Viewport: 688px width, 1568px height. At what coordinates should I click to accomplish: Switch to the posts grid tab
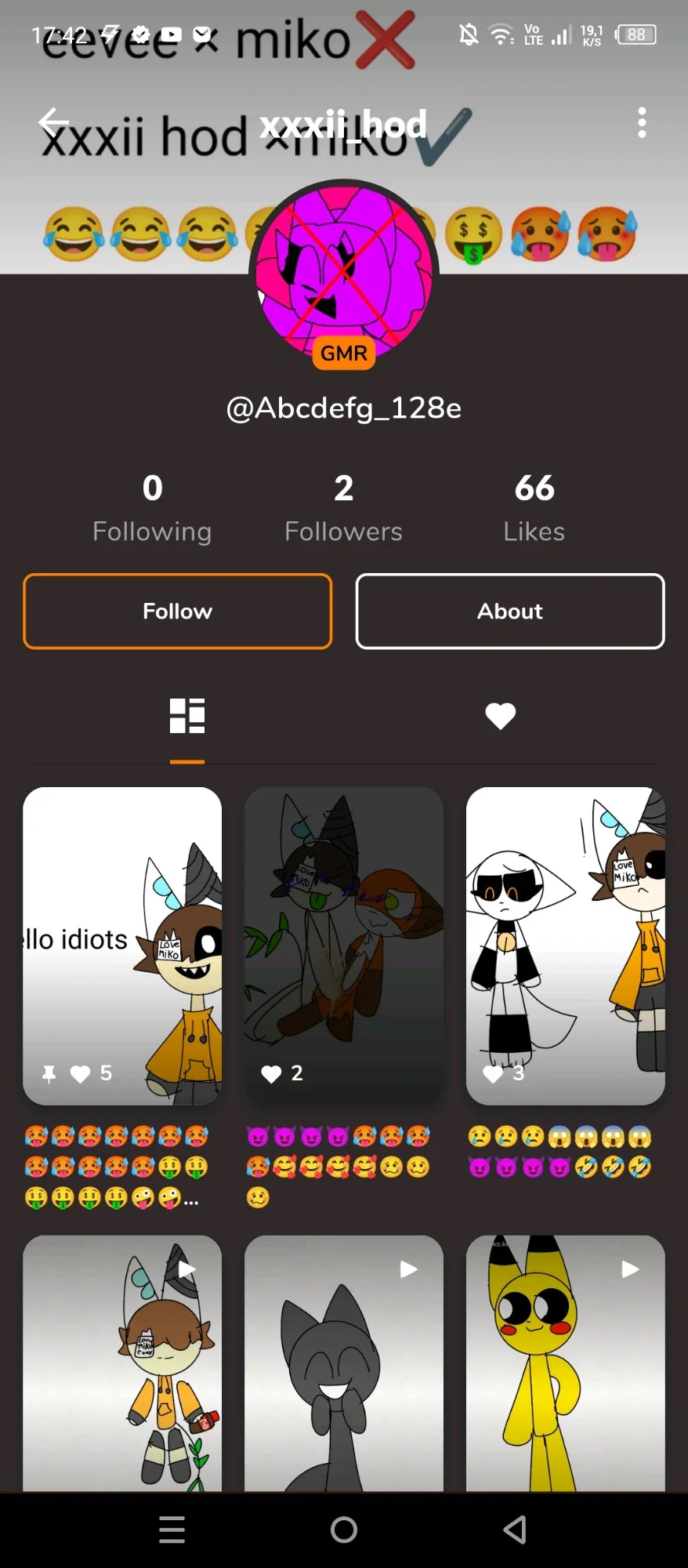187,716
